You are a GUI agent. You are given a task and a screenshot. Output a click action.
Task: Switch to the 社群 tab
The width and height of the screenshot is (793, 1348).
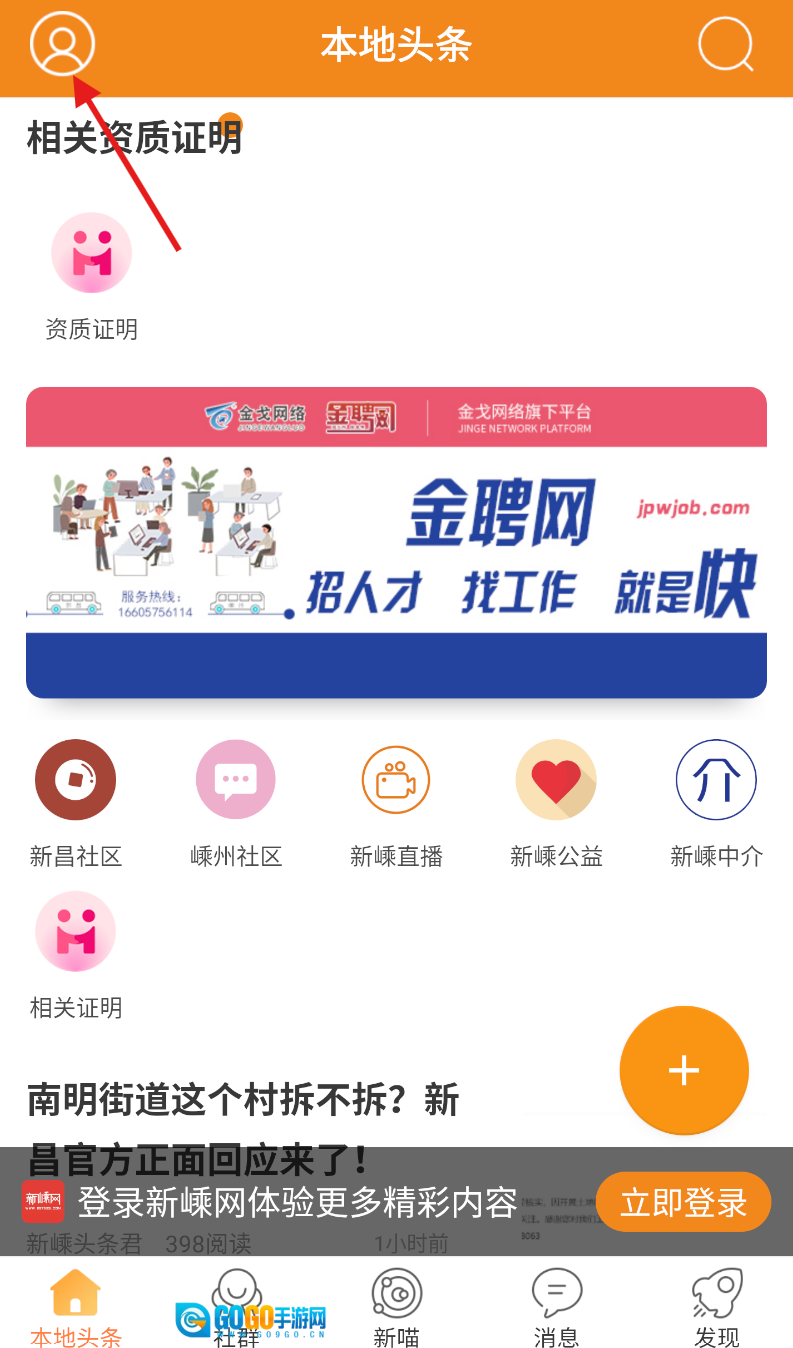237,1305
